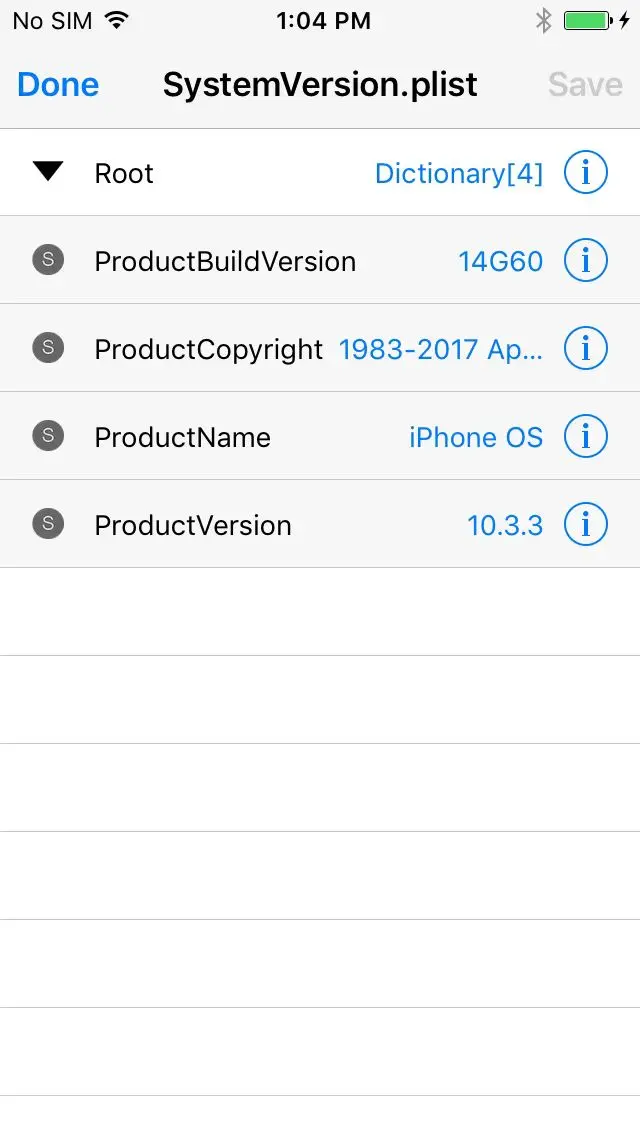The height and width of the screenshot is (1136, 640).
Task: Open info button for ProductVersion
Action: point(586,525)
